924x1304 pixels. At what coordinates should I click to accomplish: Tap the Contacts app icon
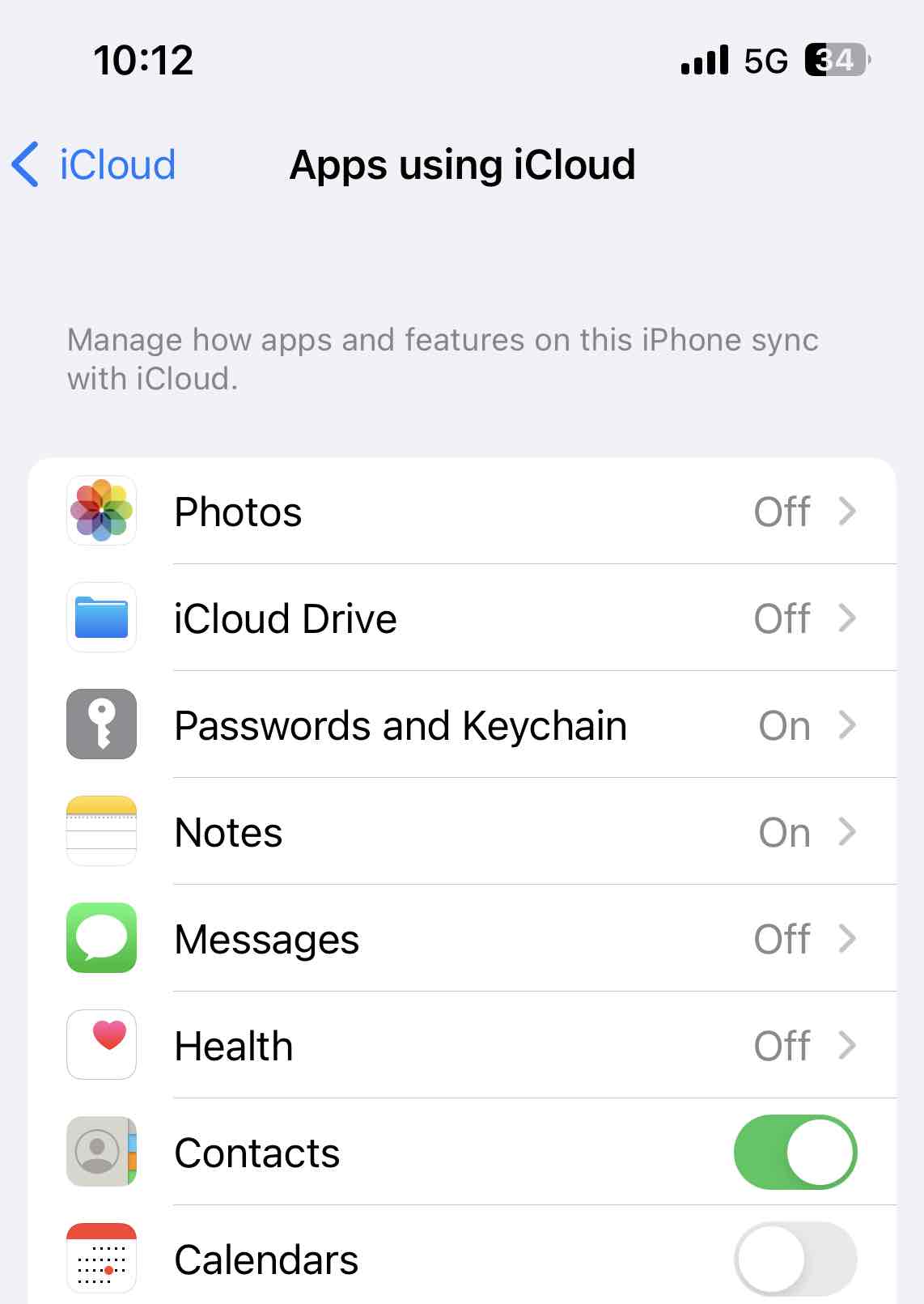(101, 1153)
